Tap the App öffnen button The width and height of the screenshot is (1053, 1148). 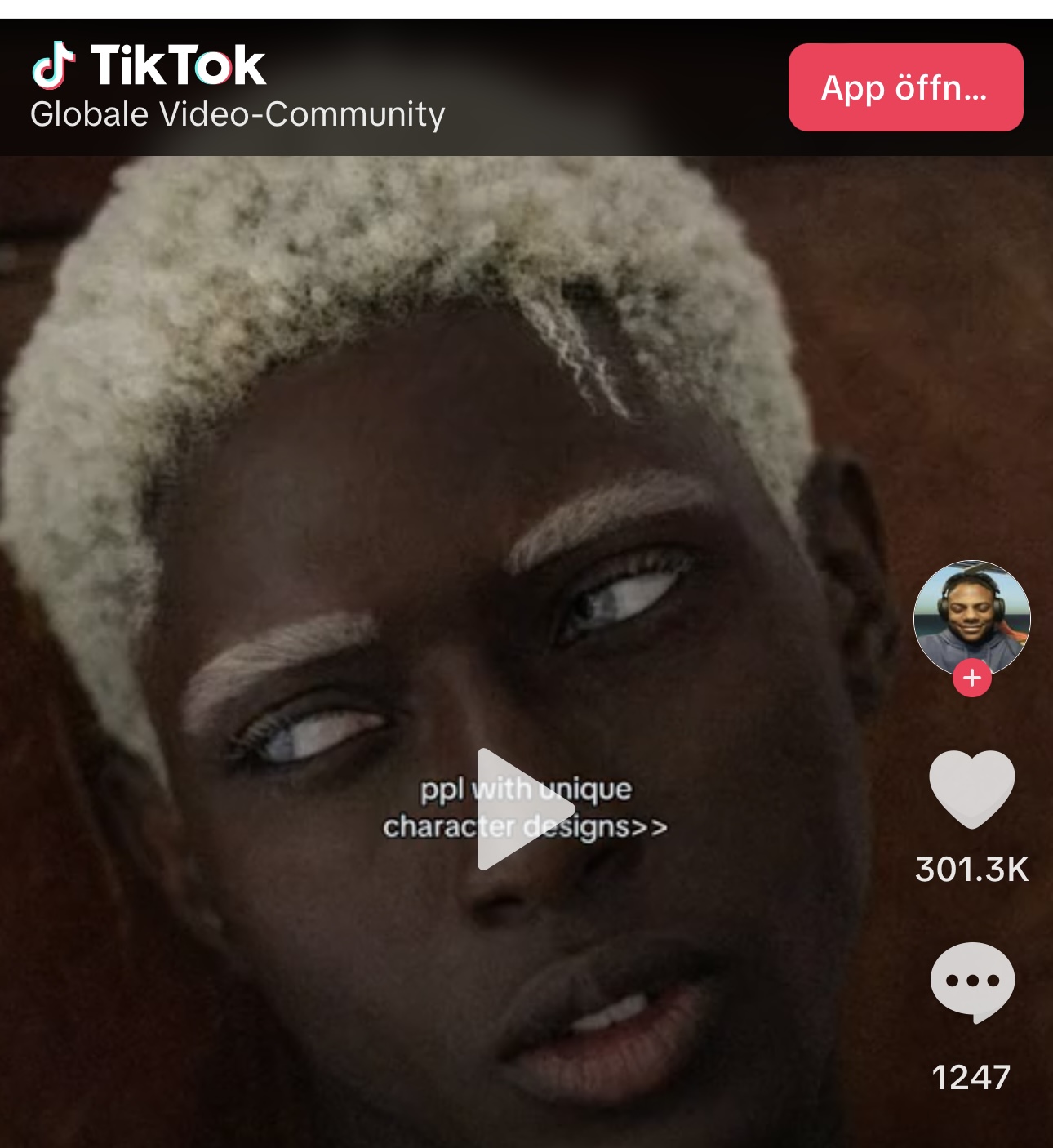pyautogui.click(x=905, y=87)
